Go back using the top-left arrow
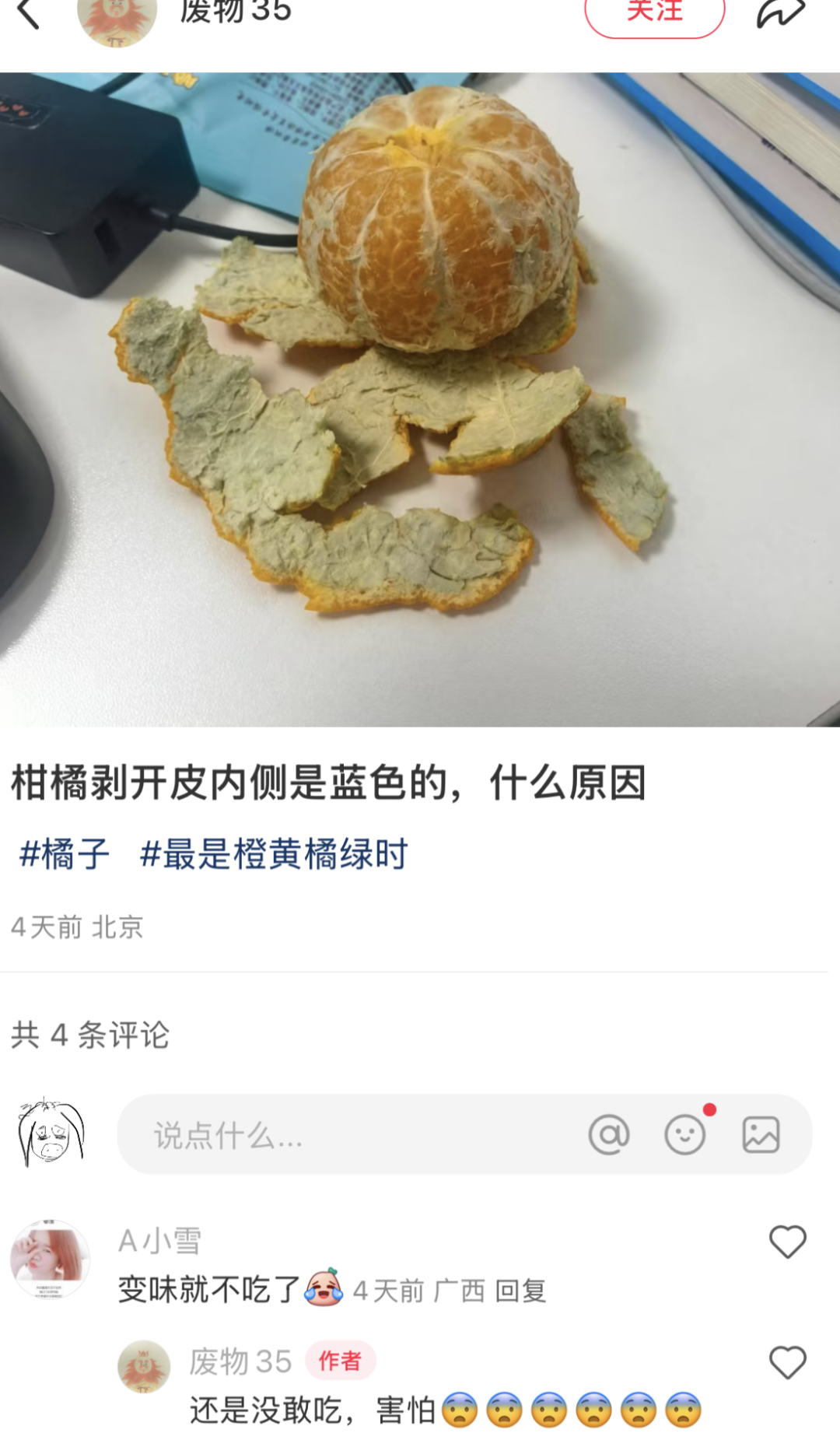840x1447 pixels. pyautogui.click(x=29, y=13)
